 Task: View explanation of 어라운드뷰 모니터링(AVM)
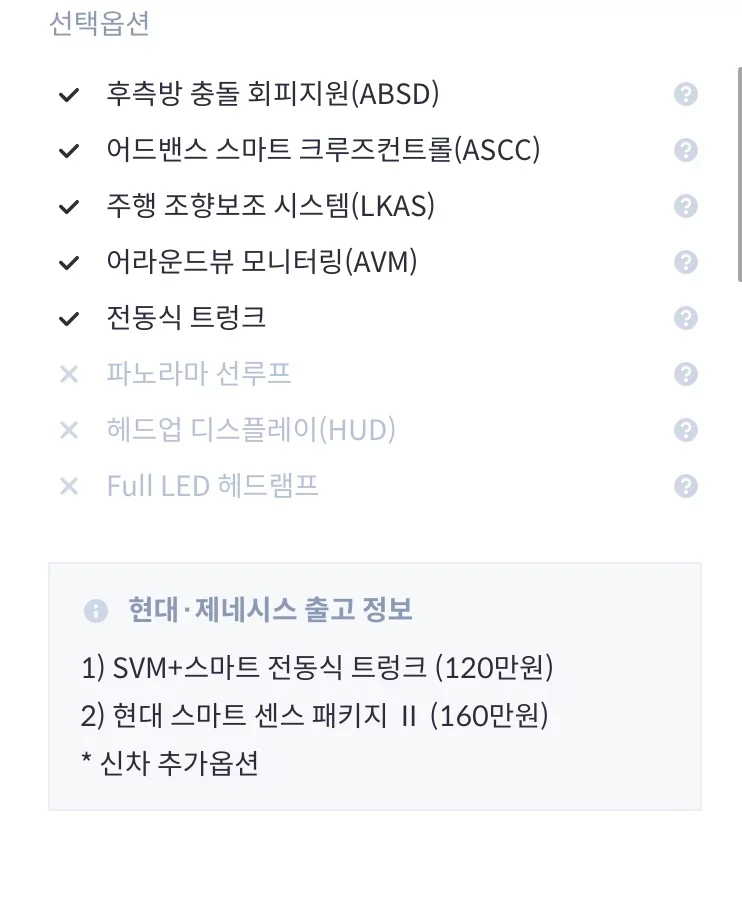point(685,263)
